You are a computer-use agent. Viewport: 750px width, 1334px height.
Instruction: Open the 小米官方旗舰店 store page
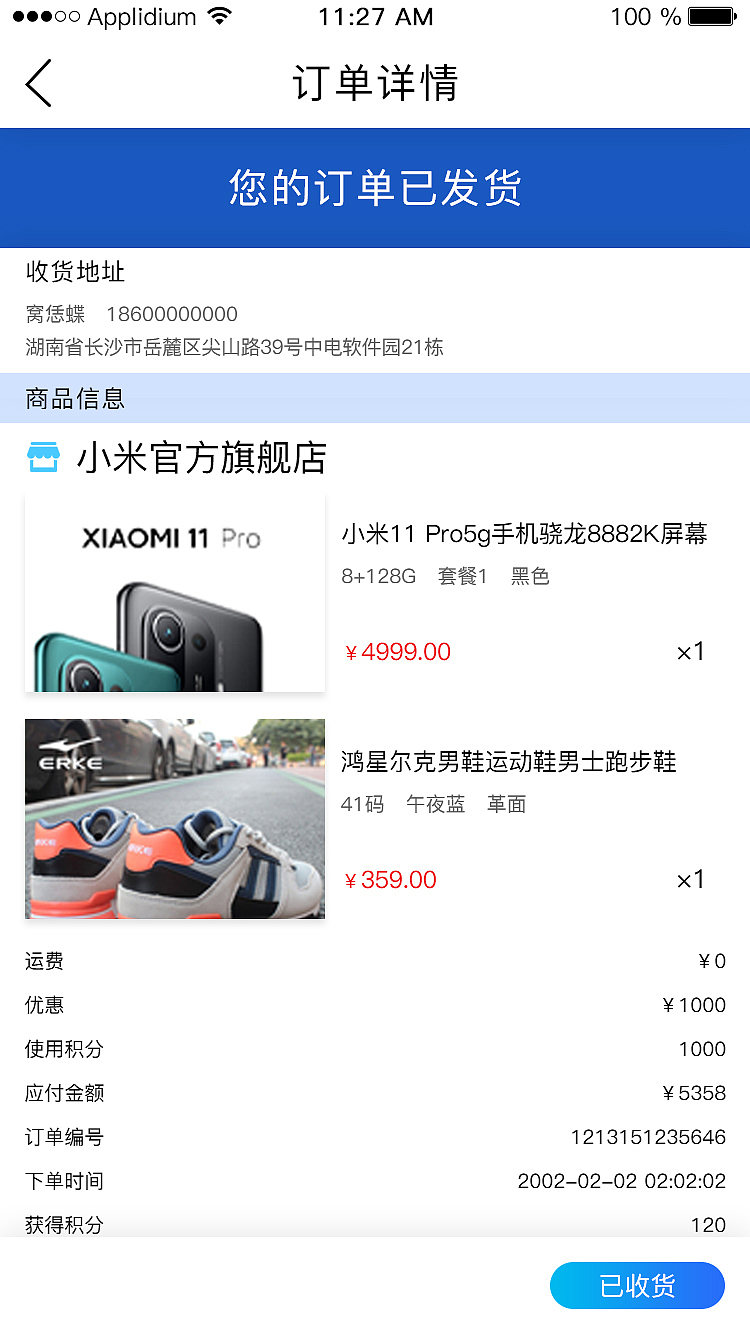click(x=200, y=458)
